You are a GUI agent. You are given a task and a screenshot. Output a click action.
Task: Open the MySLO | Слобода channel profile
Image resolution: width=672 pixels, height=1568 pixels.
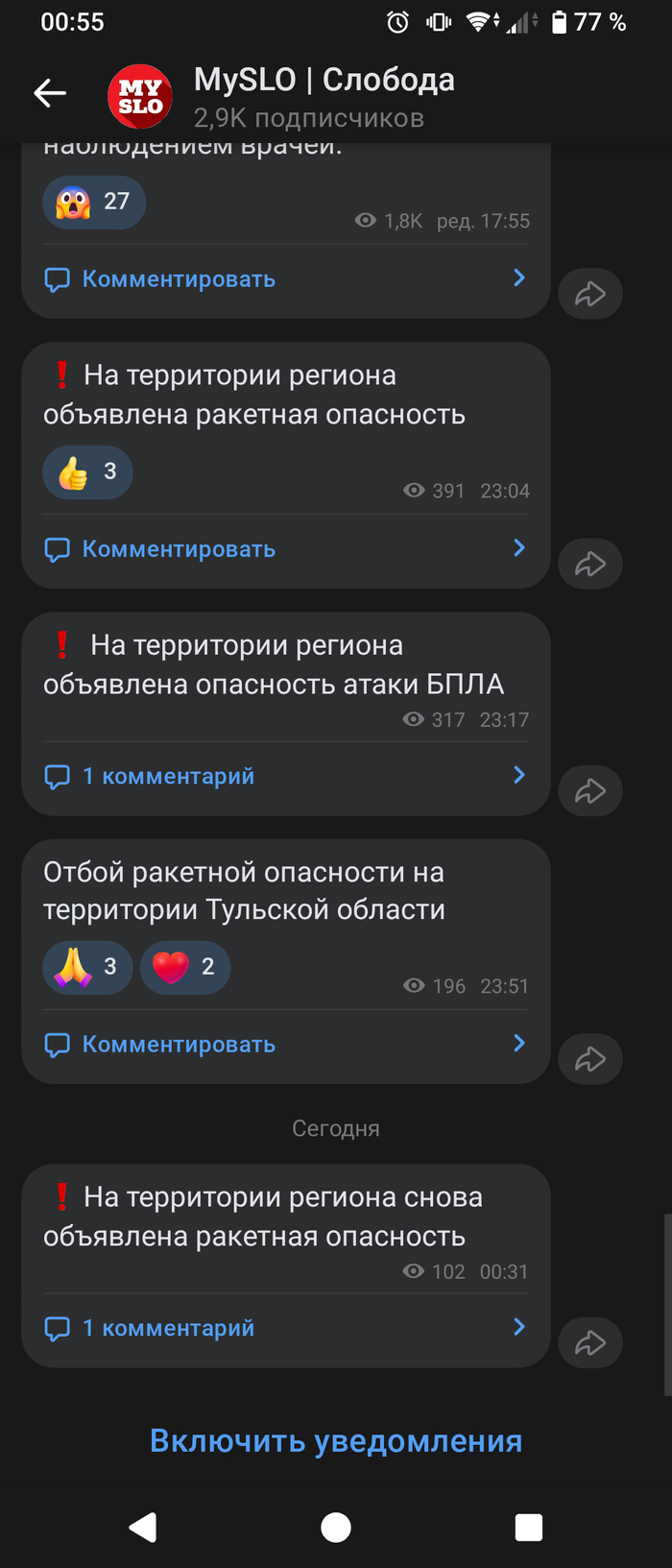324,96
